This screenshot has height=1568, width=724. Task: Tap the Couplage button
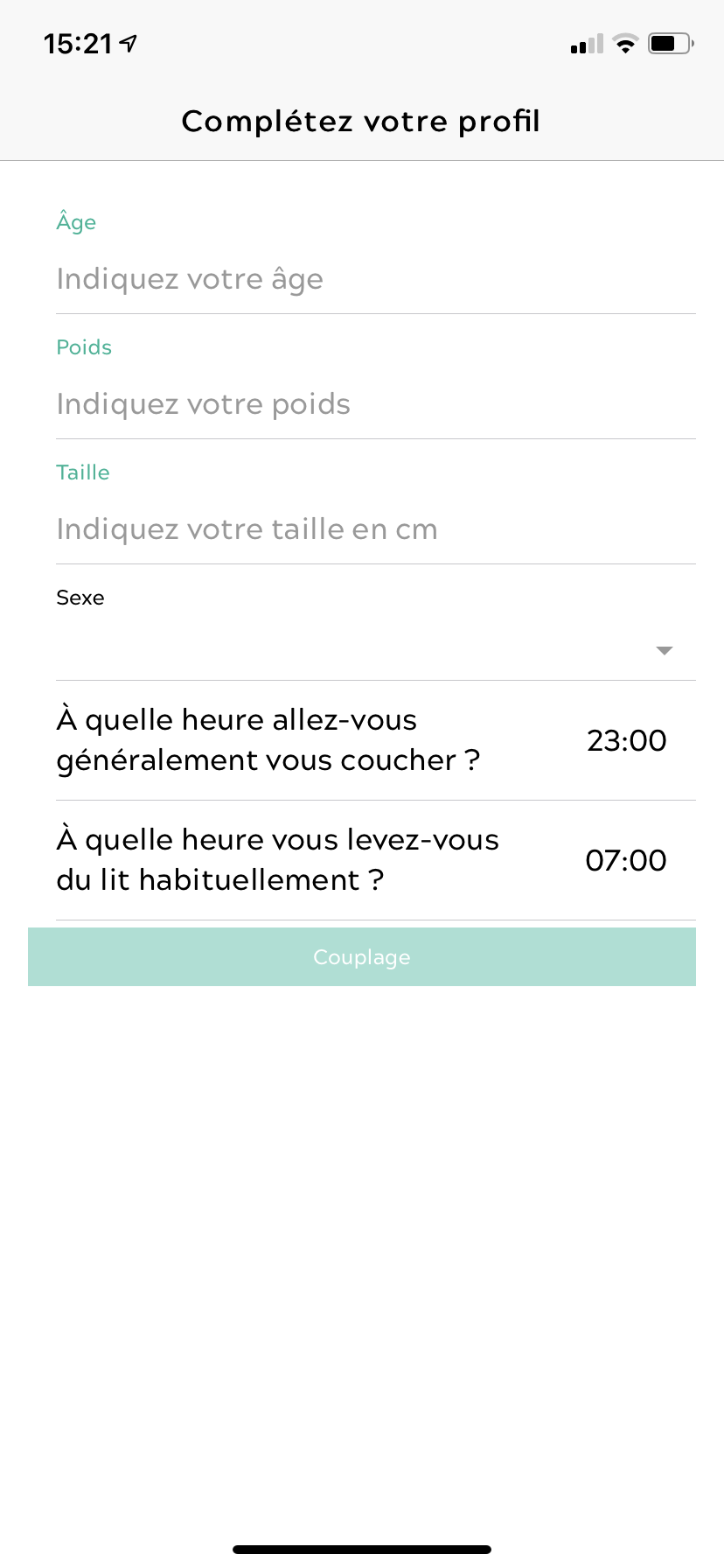click(362, 957)
